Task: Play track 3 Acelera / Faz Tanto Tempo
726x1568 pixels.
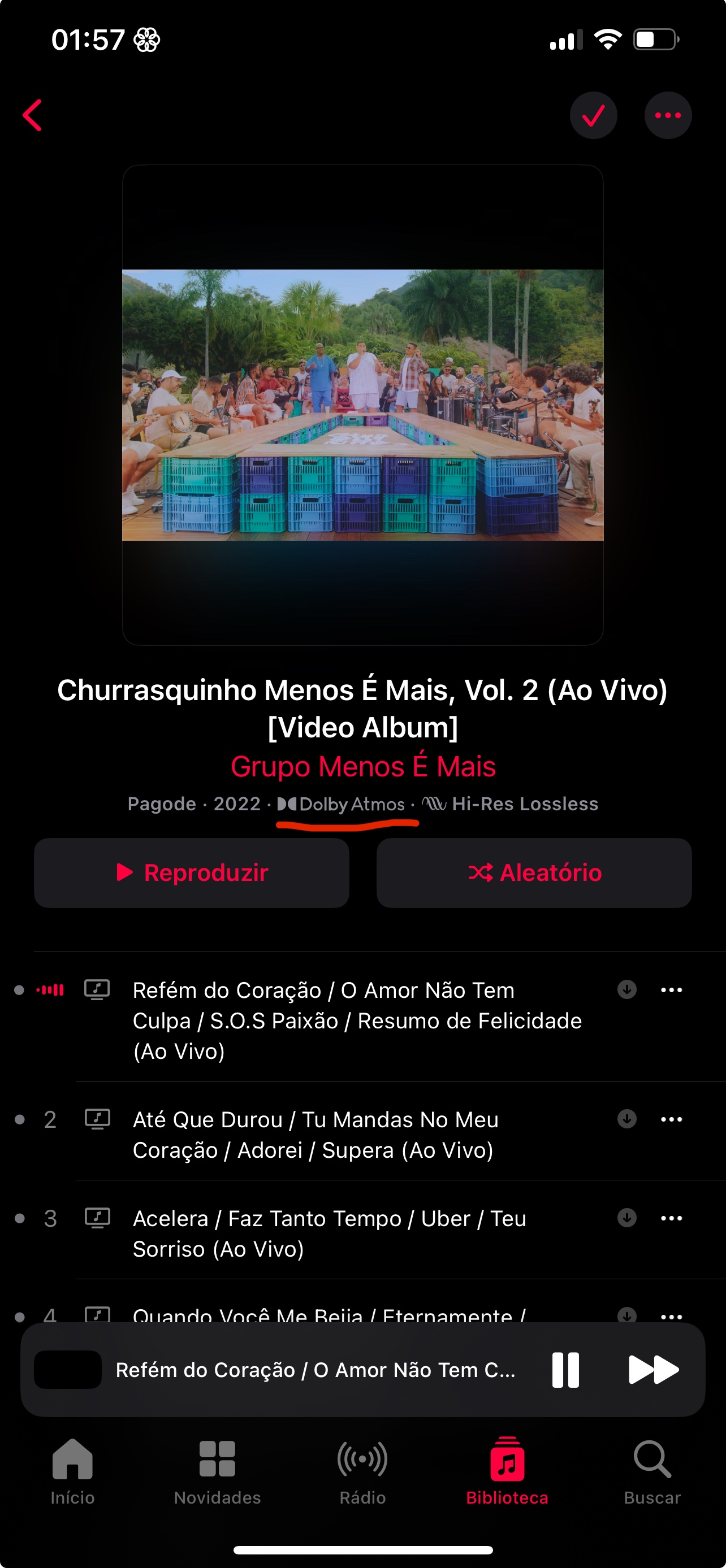Action: pos(329,1233)
